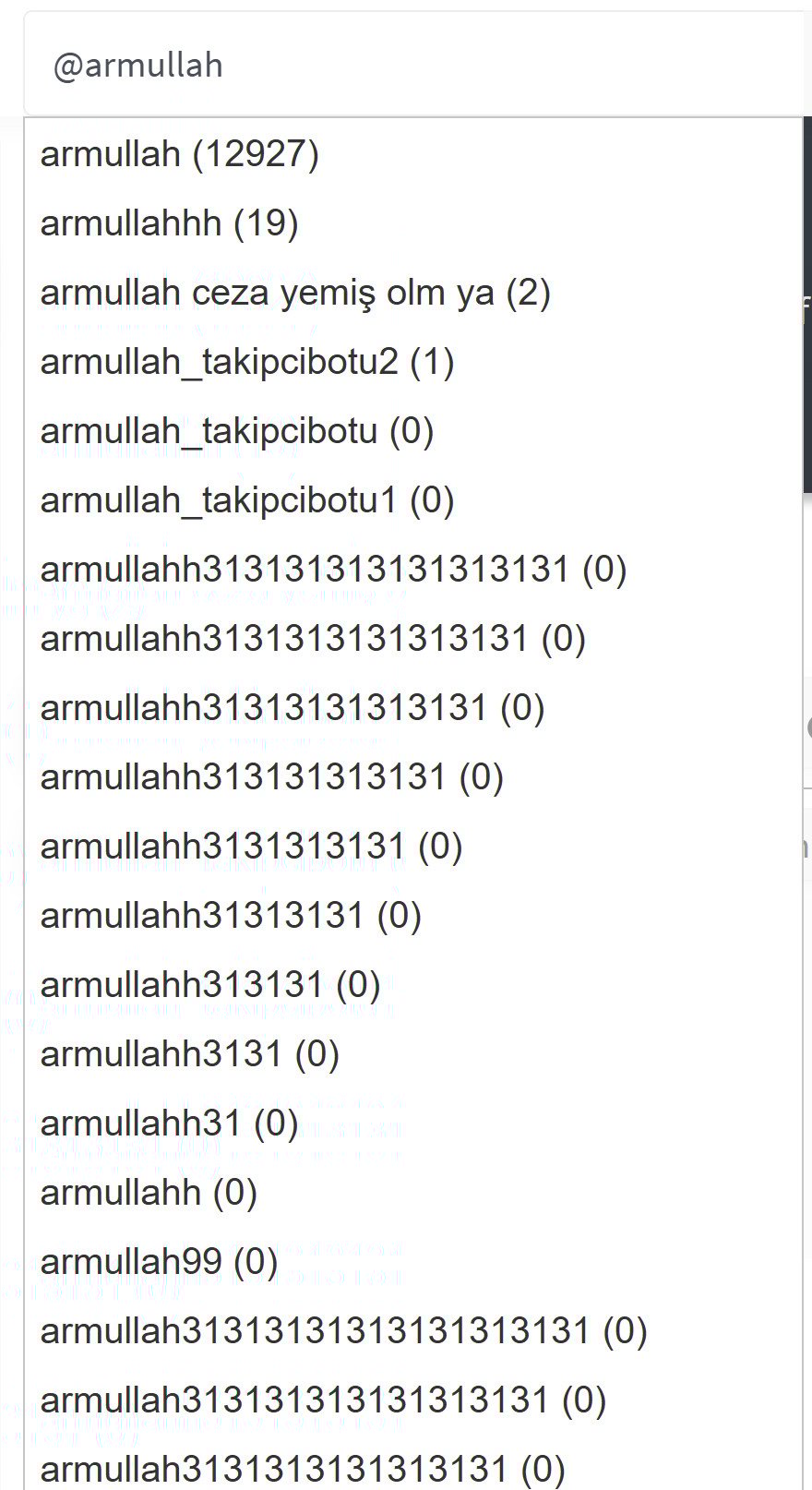Choose the armullahh31313131 (0) entry
Screen dimensions: 812x1490
point(413,916)
